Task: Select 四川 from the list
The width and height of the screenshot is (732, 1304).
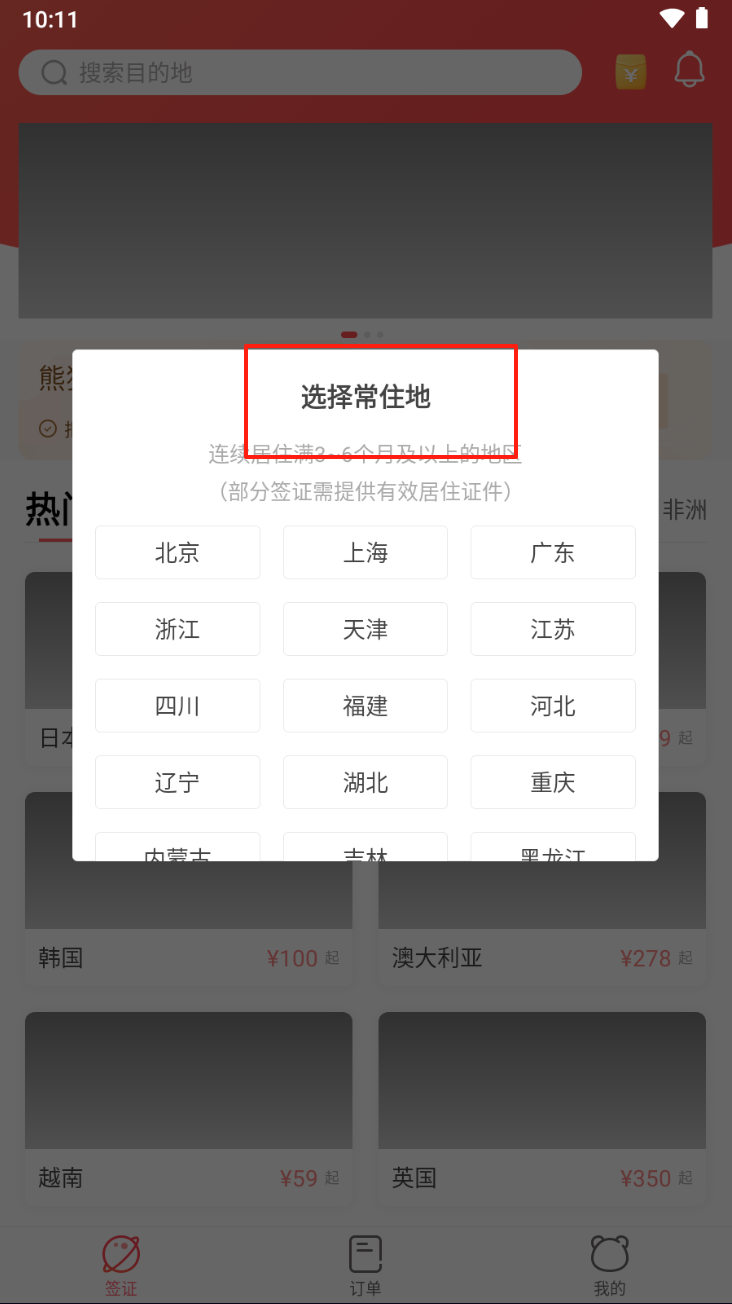Action: (x=177, y=705)
